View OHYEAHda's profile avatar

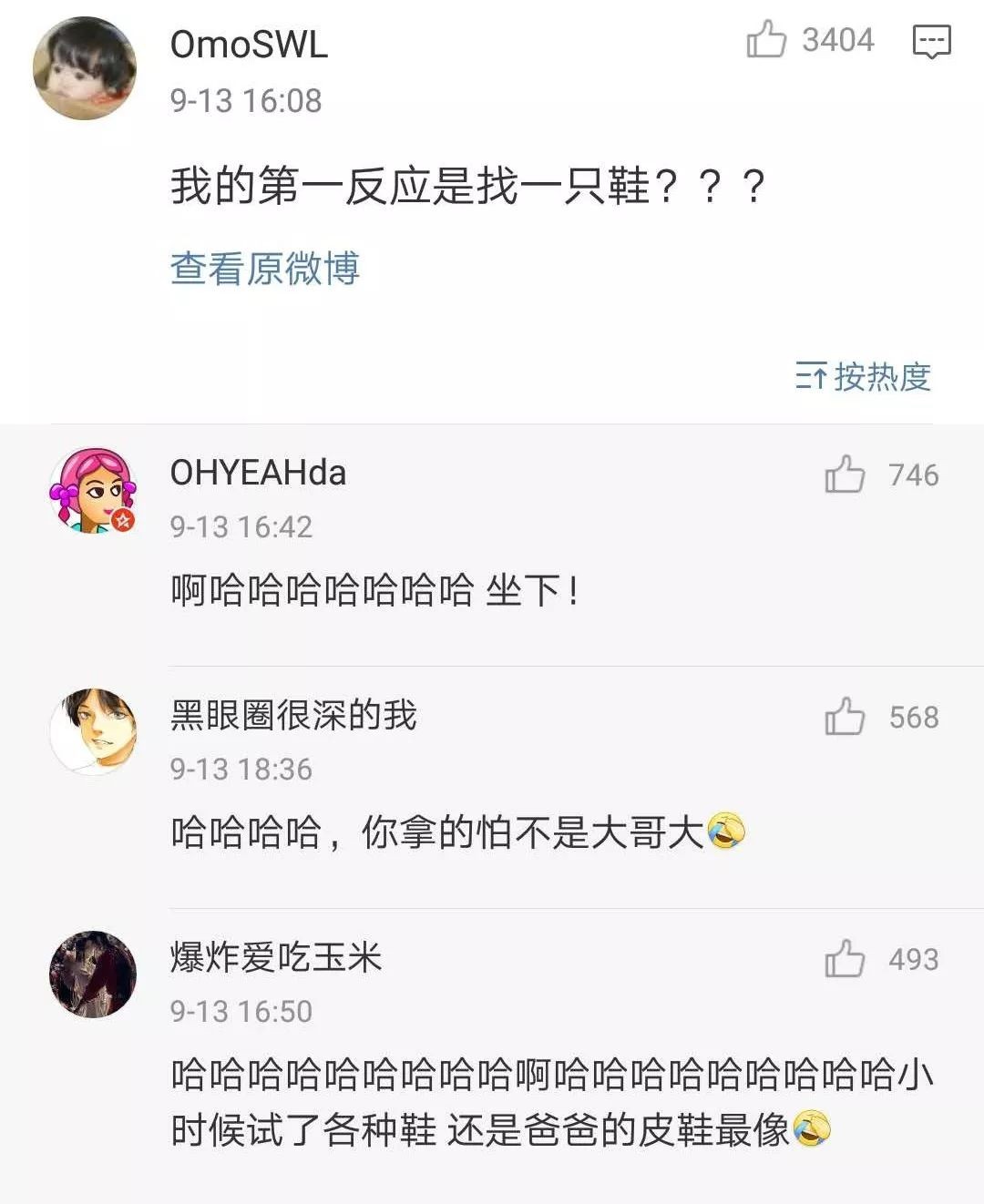pos(92,491)
